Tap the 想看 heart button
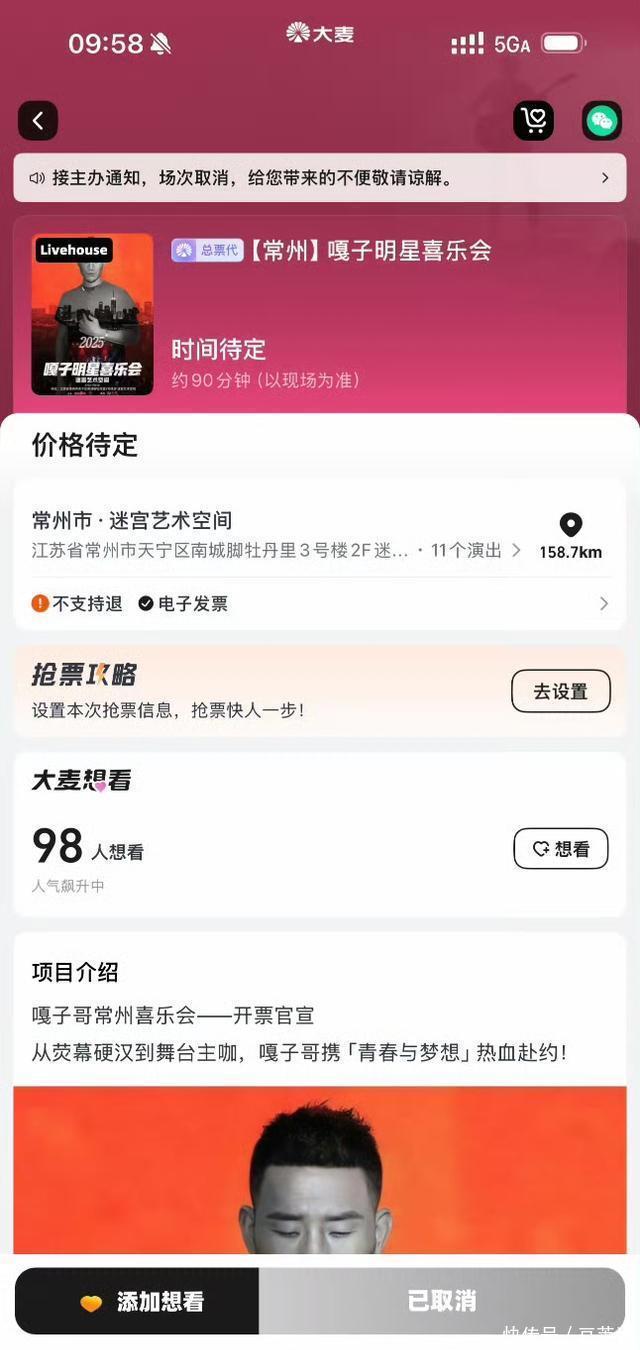 tap(560, 848)
